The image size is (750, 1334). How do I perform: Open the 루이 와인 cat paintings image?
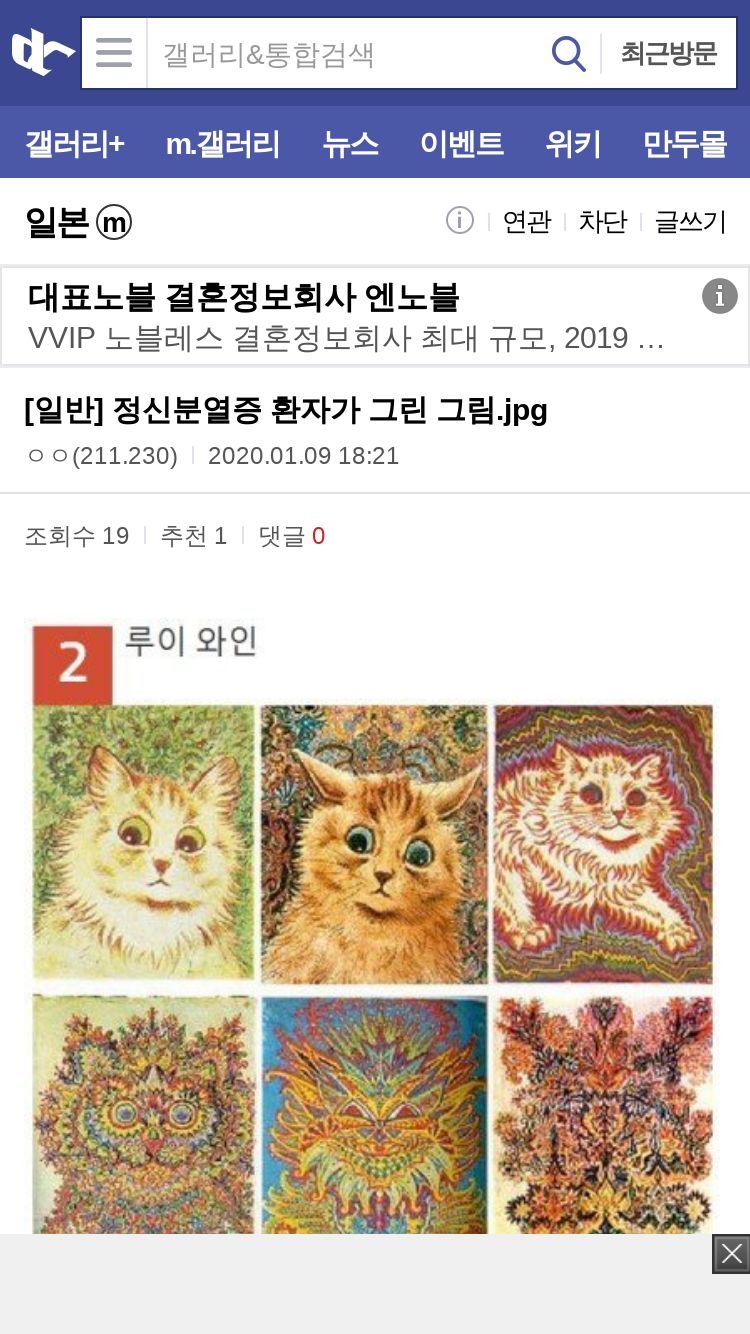pos(373,925)
